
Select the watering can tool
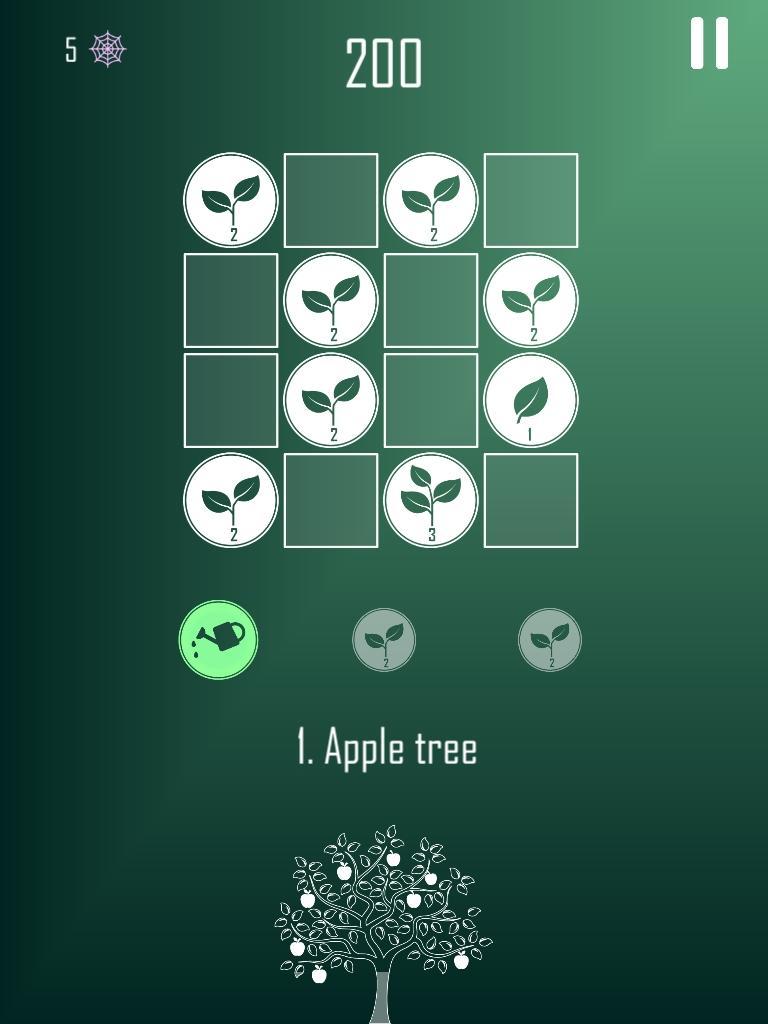[218, 640]
